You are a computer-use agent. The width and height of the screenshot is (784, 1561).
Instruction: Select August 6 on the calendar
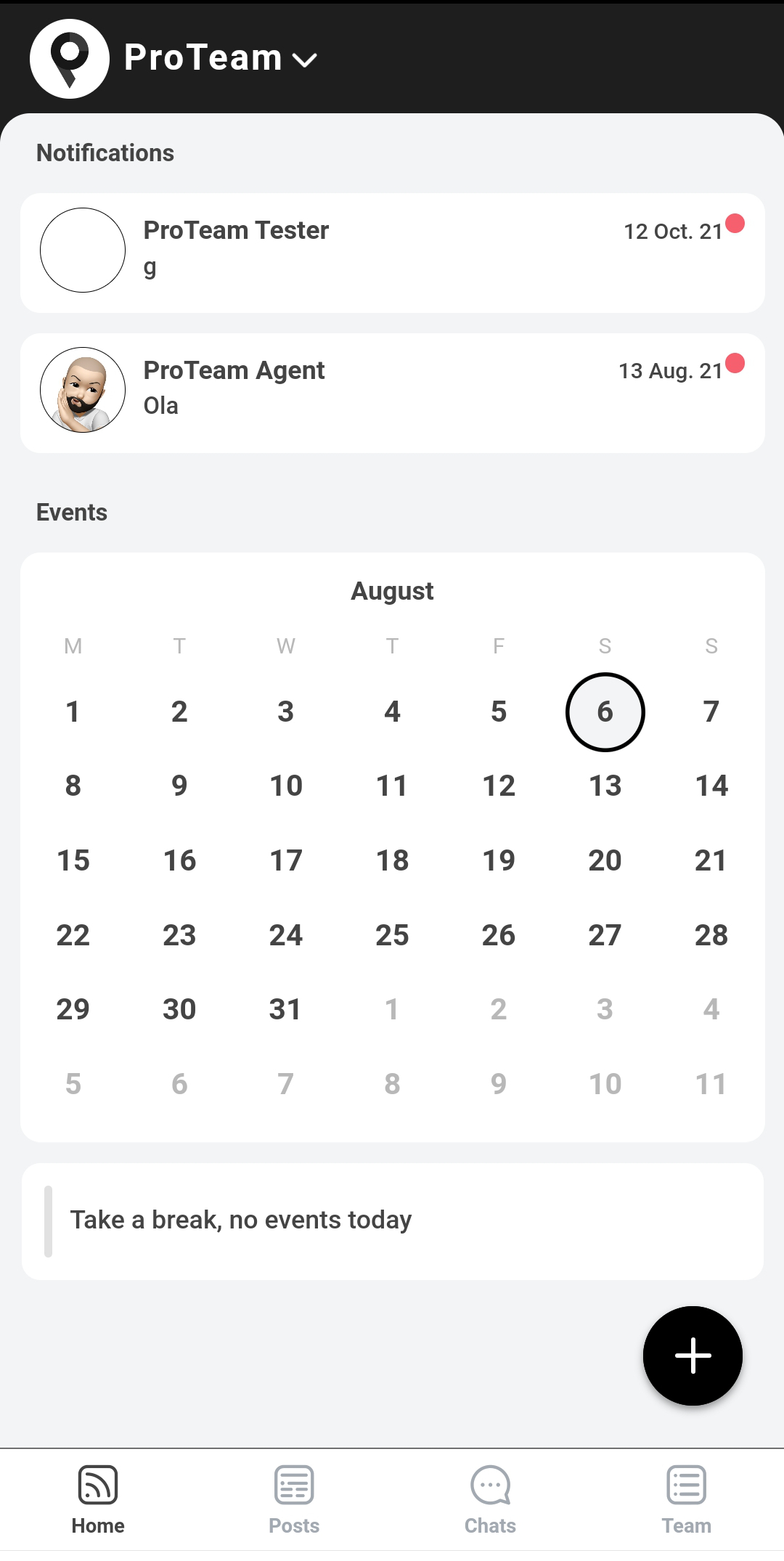[x=605, y=712]
